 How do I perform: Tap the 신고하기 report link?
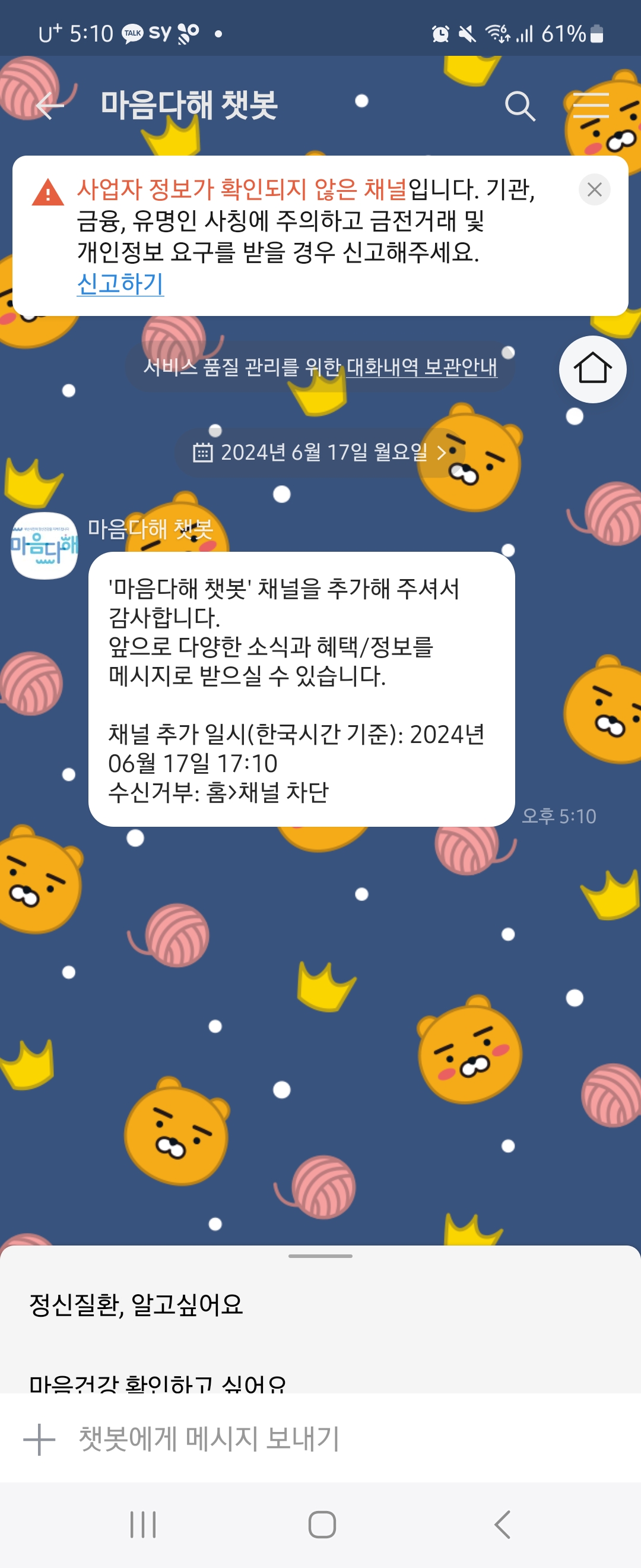tap(120, 284)
